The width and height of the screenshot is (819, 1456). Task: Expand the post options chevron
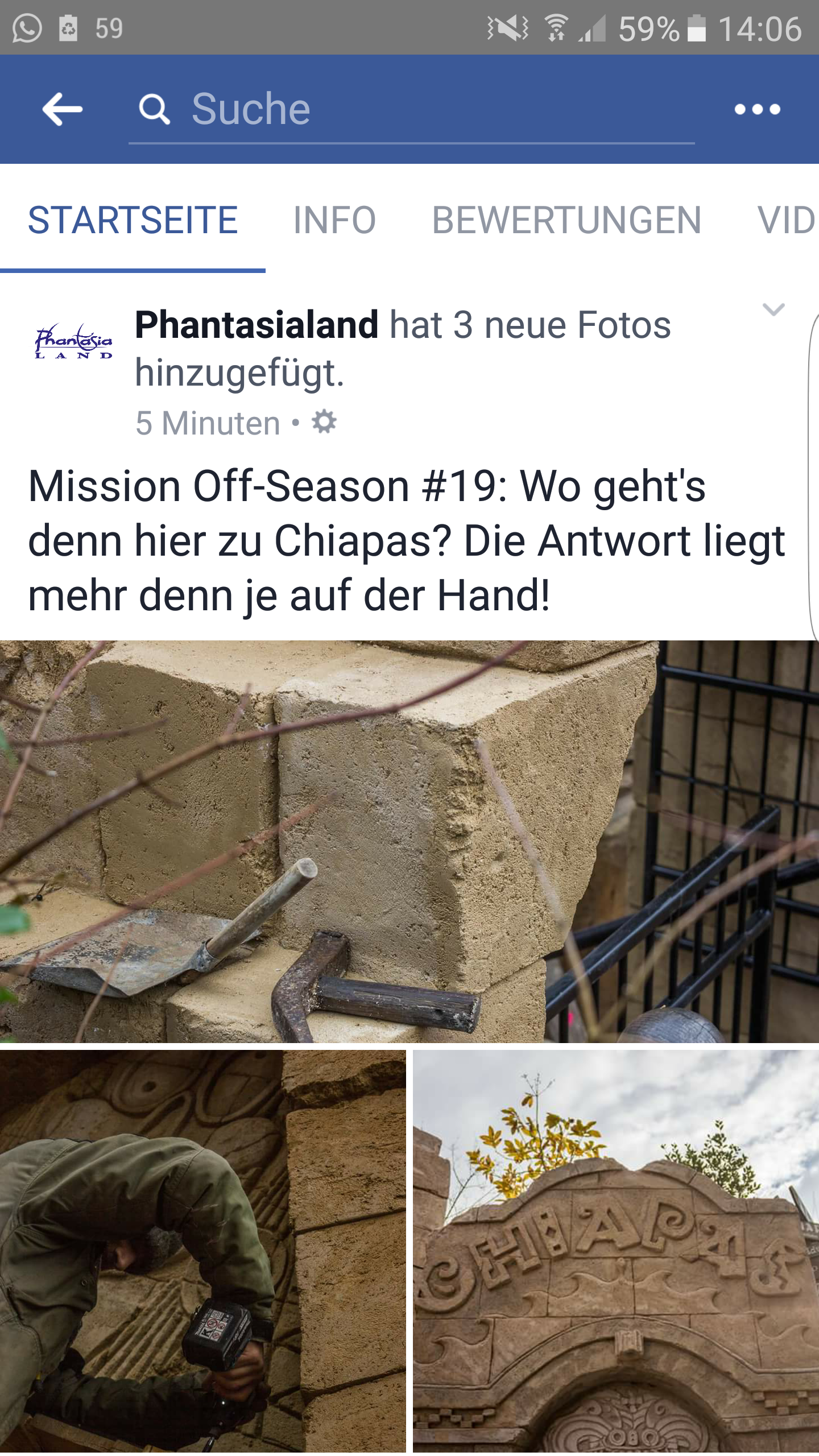pos(773,309)
